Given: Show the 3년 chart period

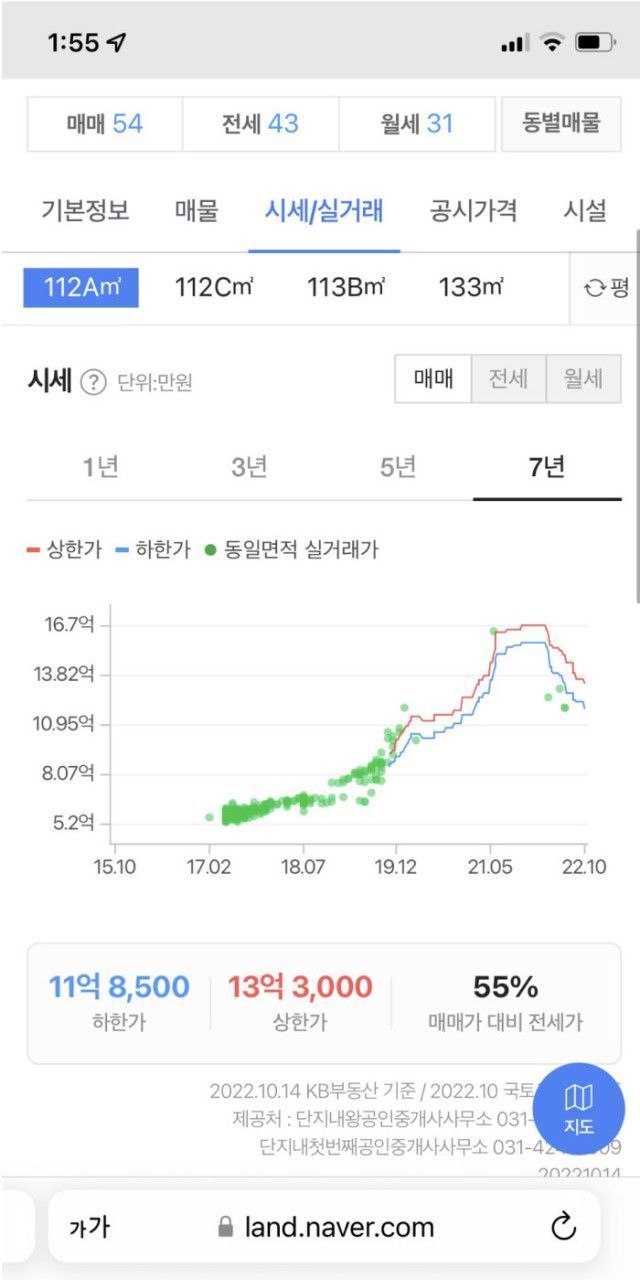Looking at the screenshot, I should [249, 467].
